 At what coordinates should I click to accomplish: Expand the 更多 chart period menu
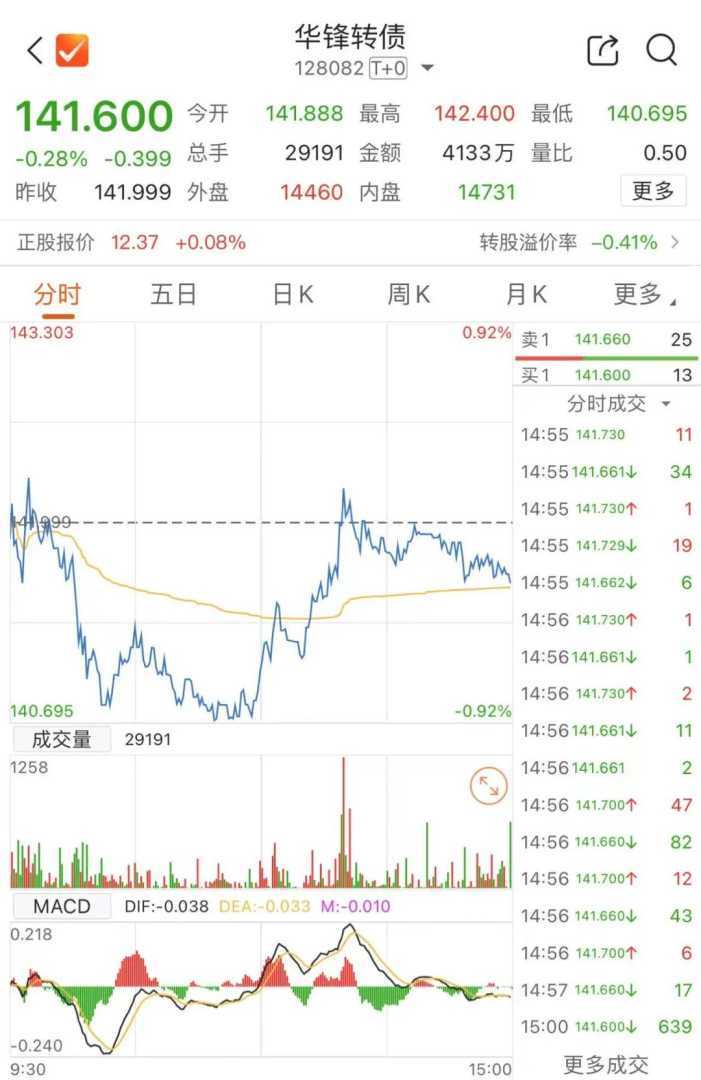point(643,295)
